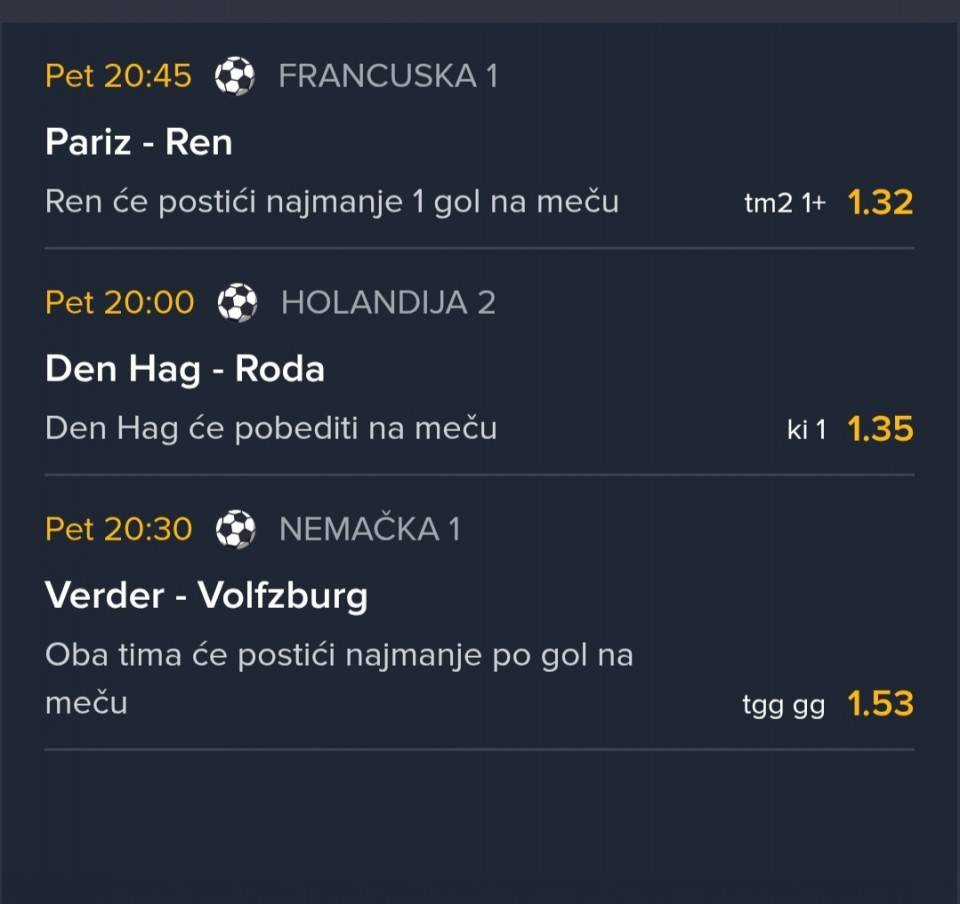Image resolution: width=960 pixels, height=904 pixels.
Task: Open the Pariz - Ren bet row
Action: click(x=478, y=142)
